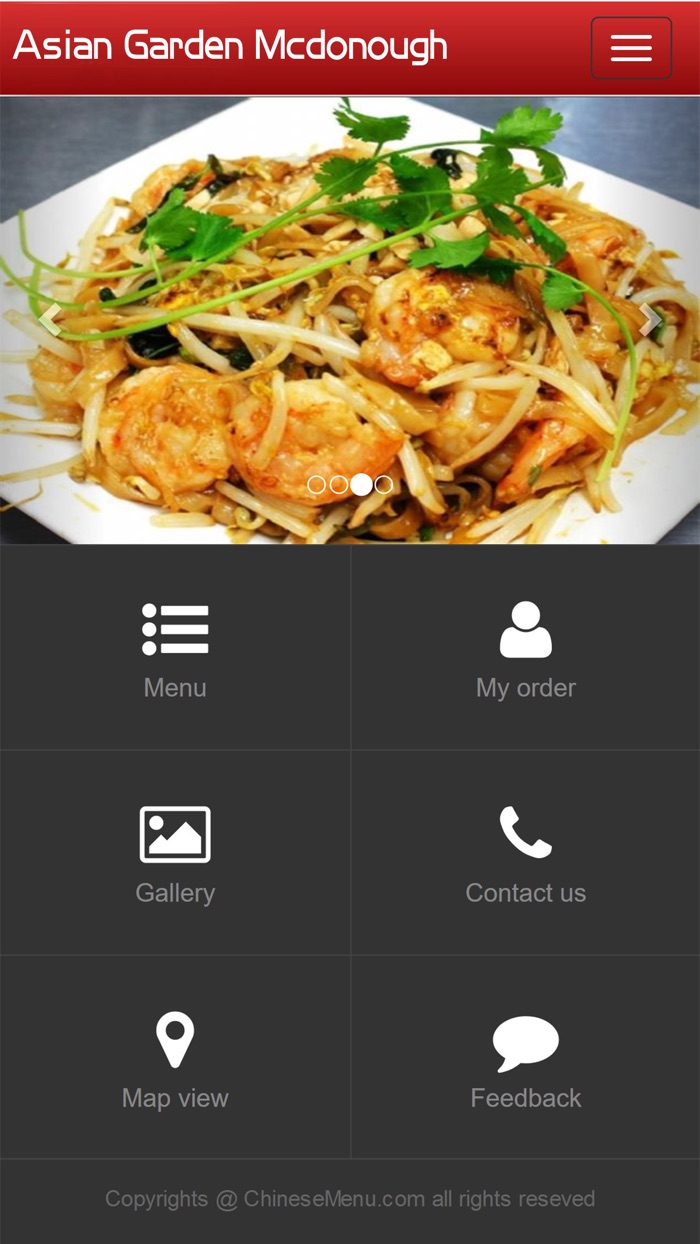Screen dimensions: 700x1244
Task: Select Contact us
Action: [x=526, y=853]
